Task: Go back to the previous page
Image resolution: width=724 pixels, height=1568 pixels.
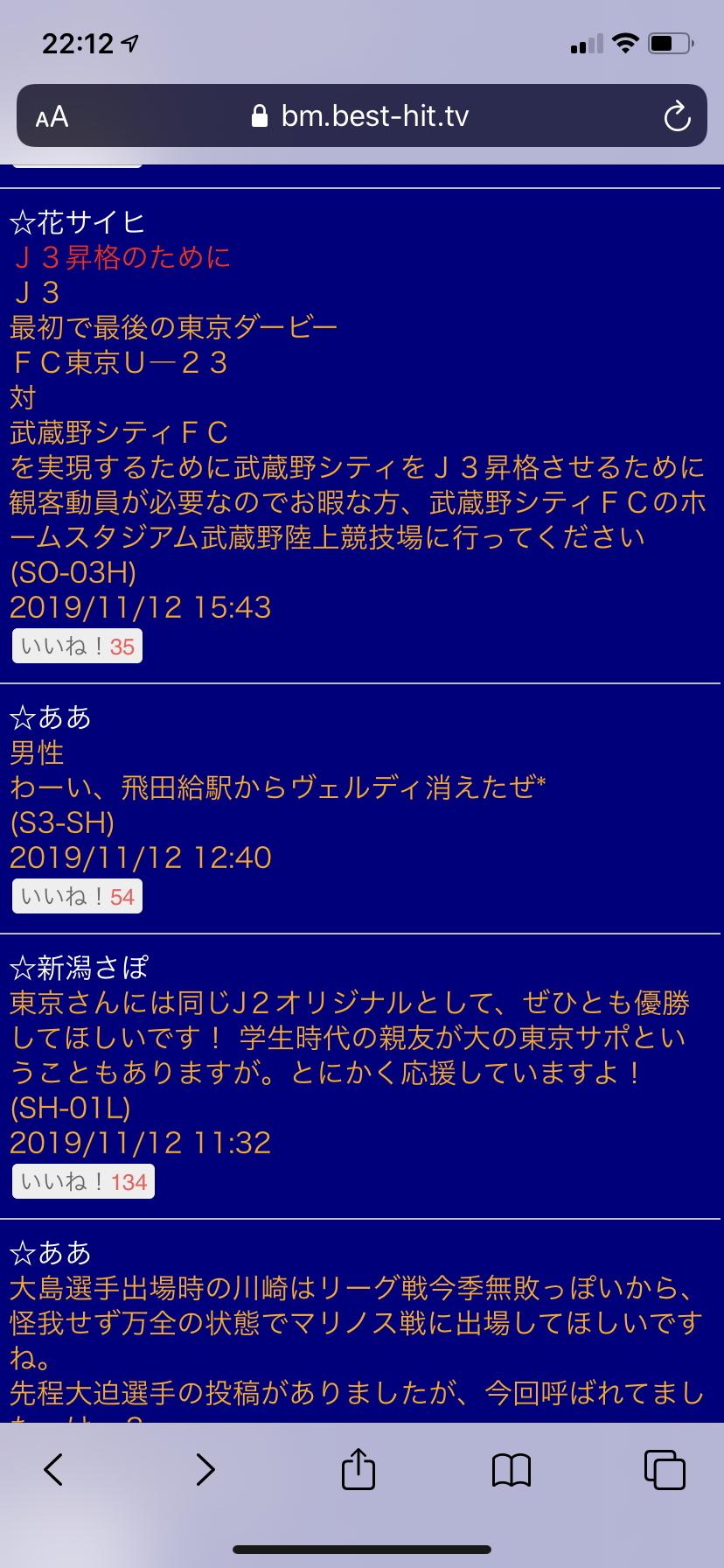Action: [53, 1470]
